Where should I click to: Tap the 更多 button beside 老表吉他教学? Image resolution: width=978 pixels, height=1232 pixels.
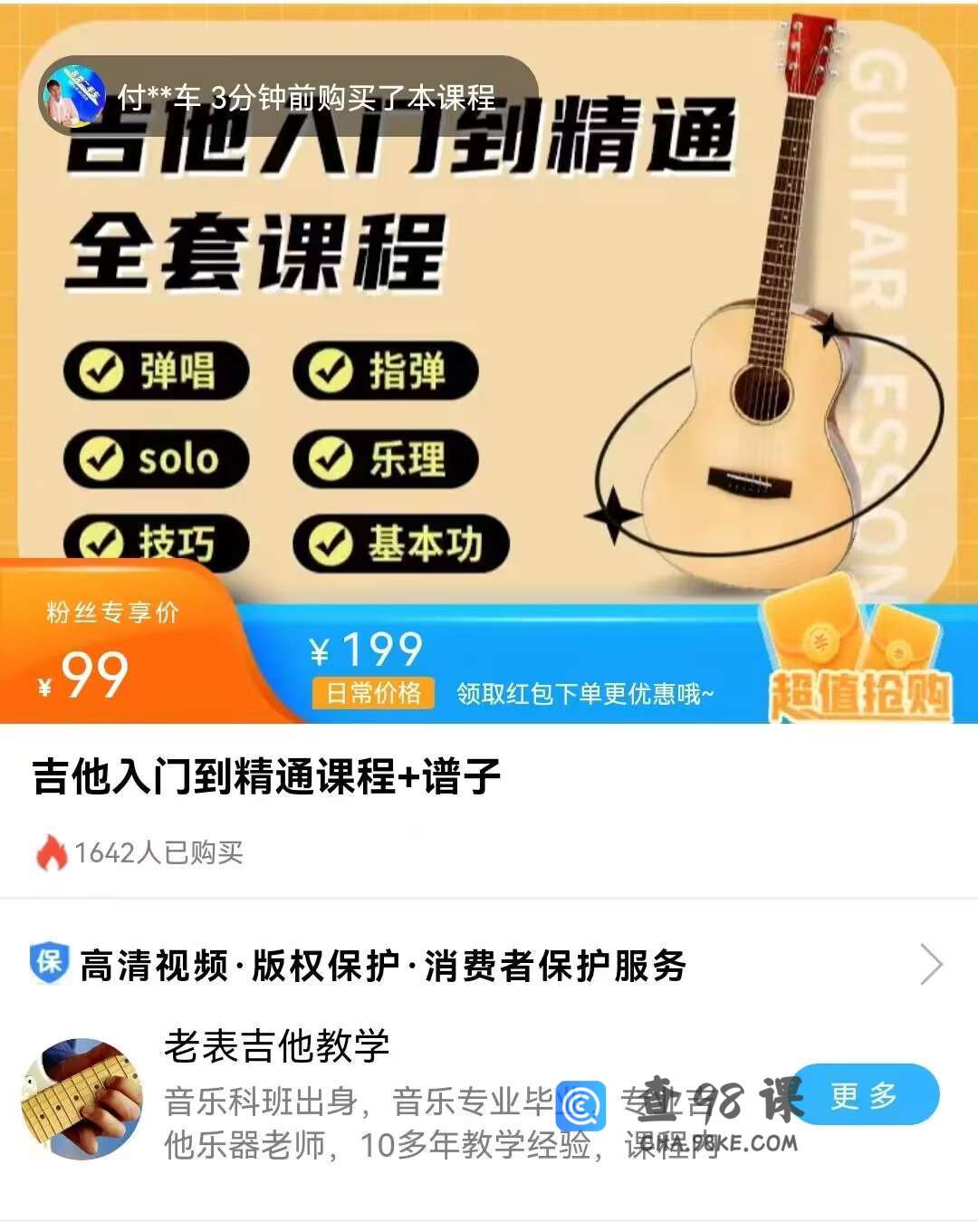point(865,1095)
